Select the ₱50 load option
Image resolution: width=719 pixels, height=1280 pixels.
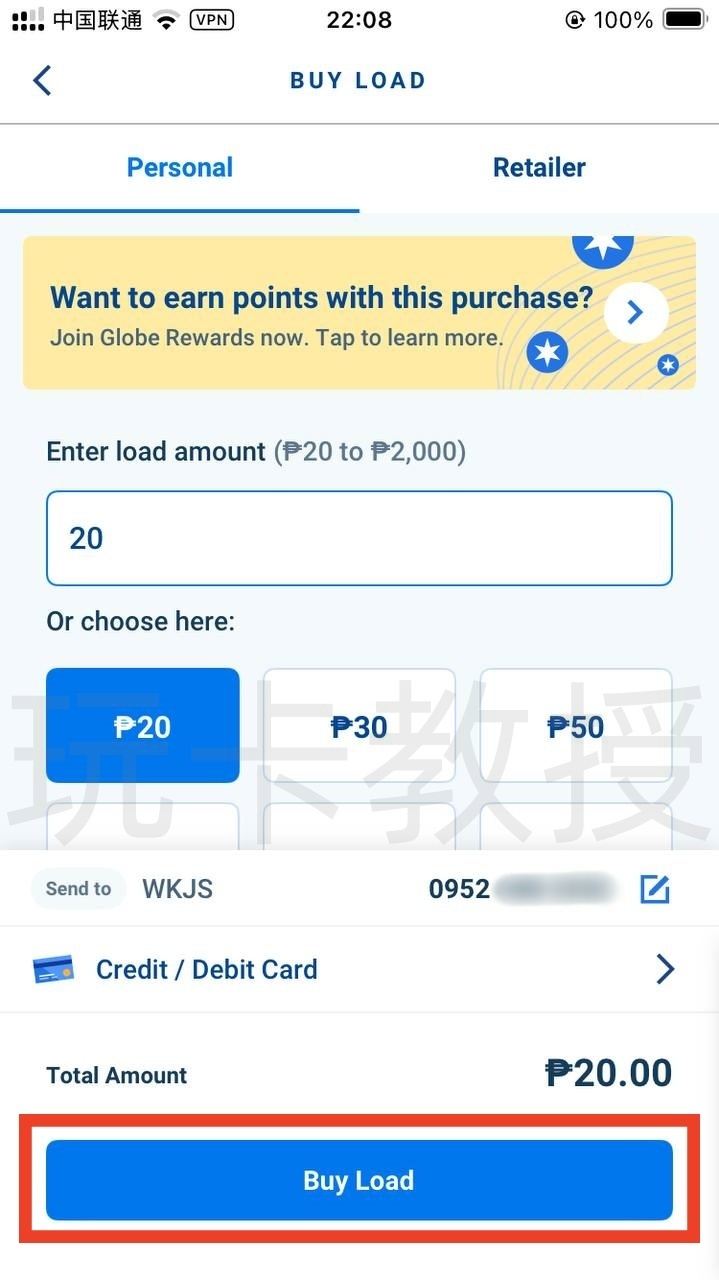(x=575, y=726)
